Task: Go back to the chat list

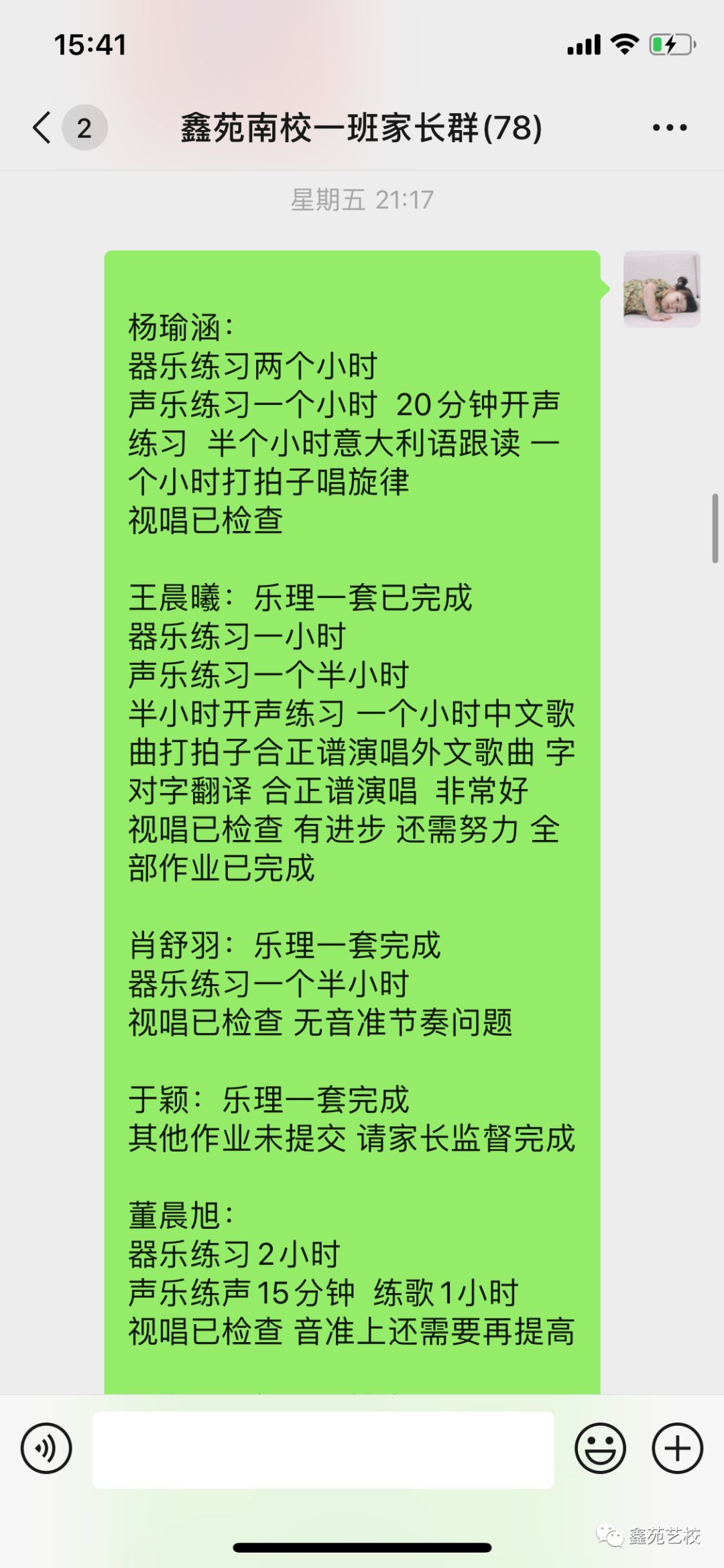Action: click(43, 127)
